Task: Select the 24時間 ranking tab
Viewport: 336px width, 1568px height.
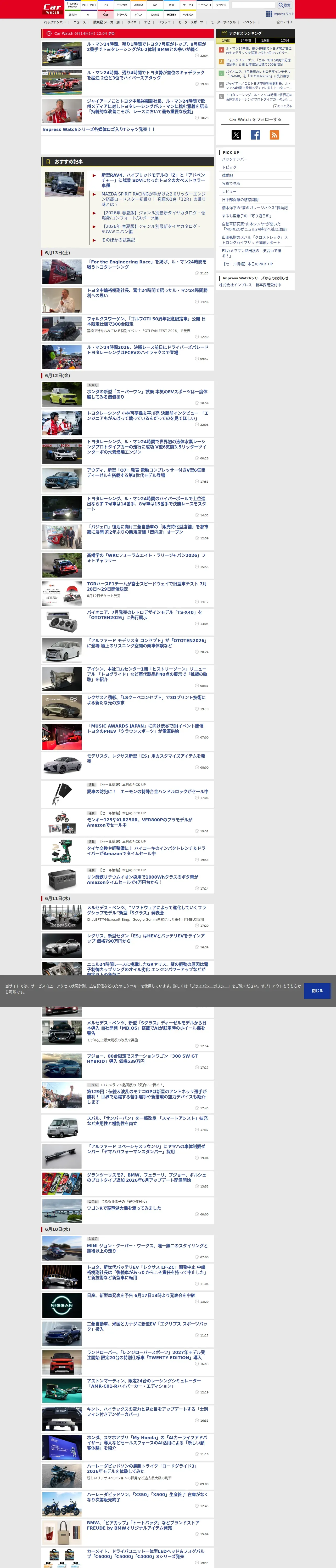Action: (246, 40)
